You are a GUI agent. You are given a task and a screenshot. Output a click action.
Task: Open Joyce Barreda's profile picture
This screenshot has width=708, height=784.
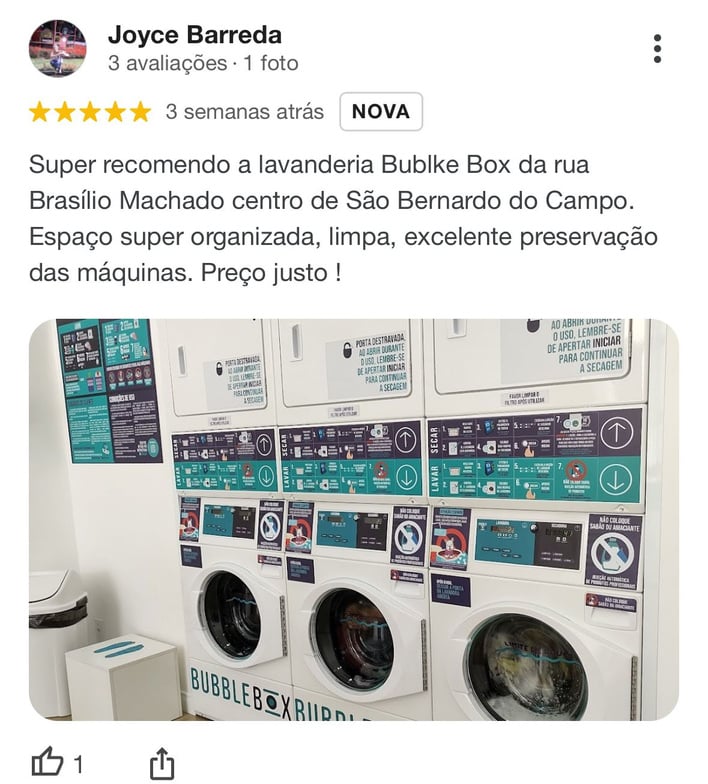pos(57,48)
